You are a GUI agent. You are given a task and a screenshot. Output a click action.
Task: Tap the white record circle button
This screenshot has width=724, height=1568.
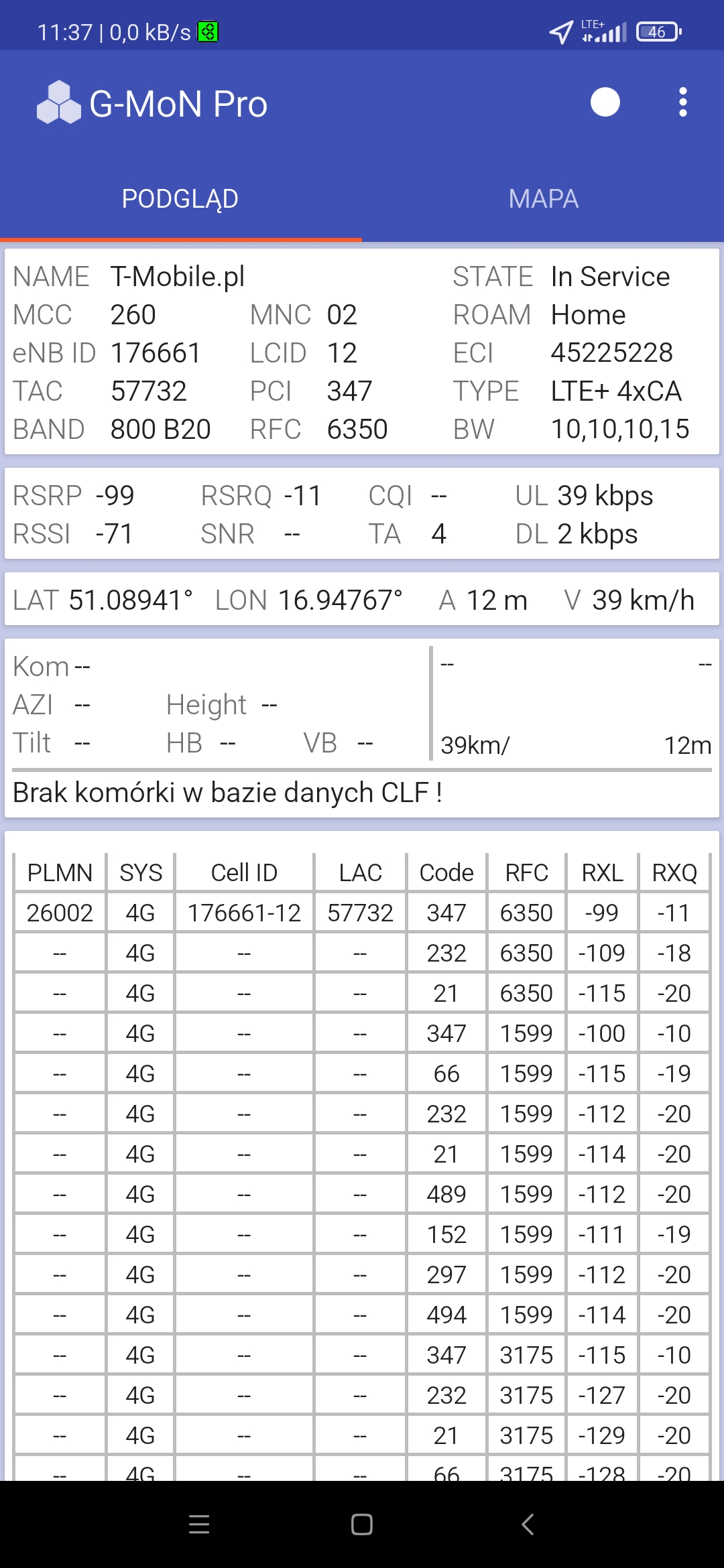point(605,103)
